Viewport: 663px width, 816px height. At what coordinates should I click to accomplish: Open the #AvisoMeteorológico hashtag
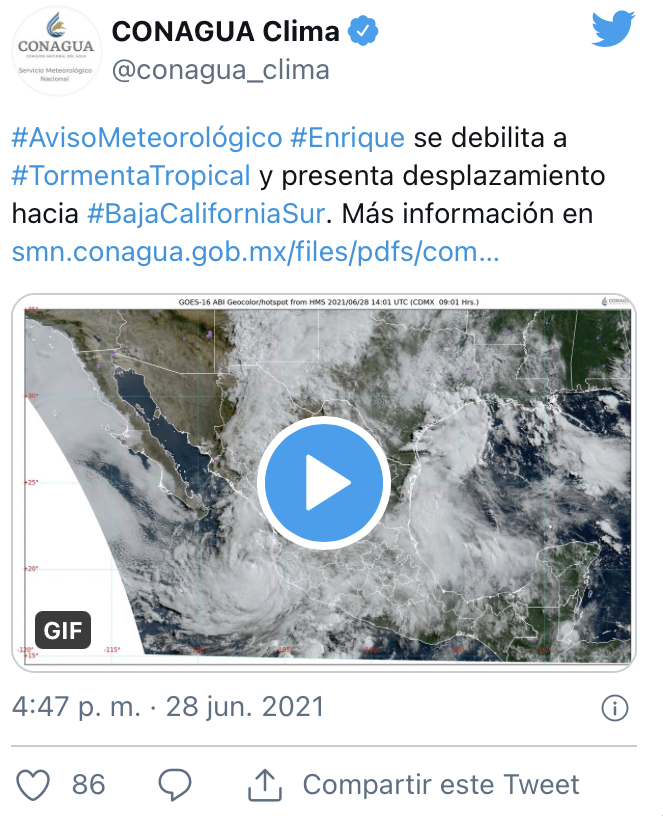(x=147, y=138)
